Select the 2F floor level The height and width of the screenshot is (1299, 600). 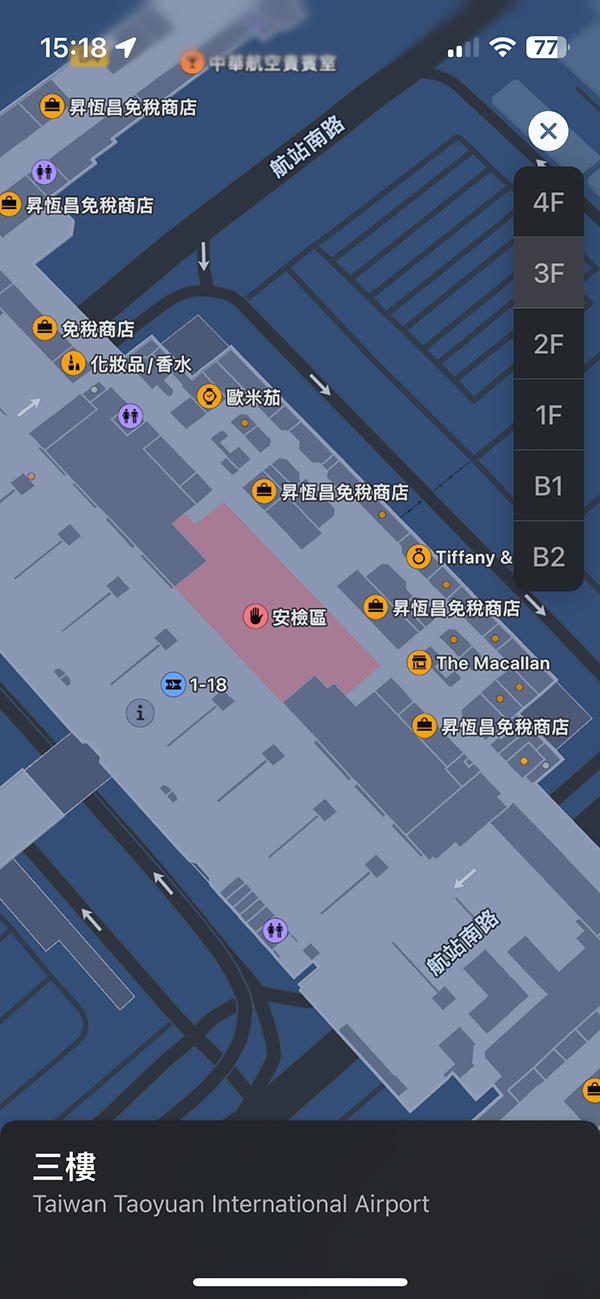click(548, 344)
